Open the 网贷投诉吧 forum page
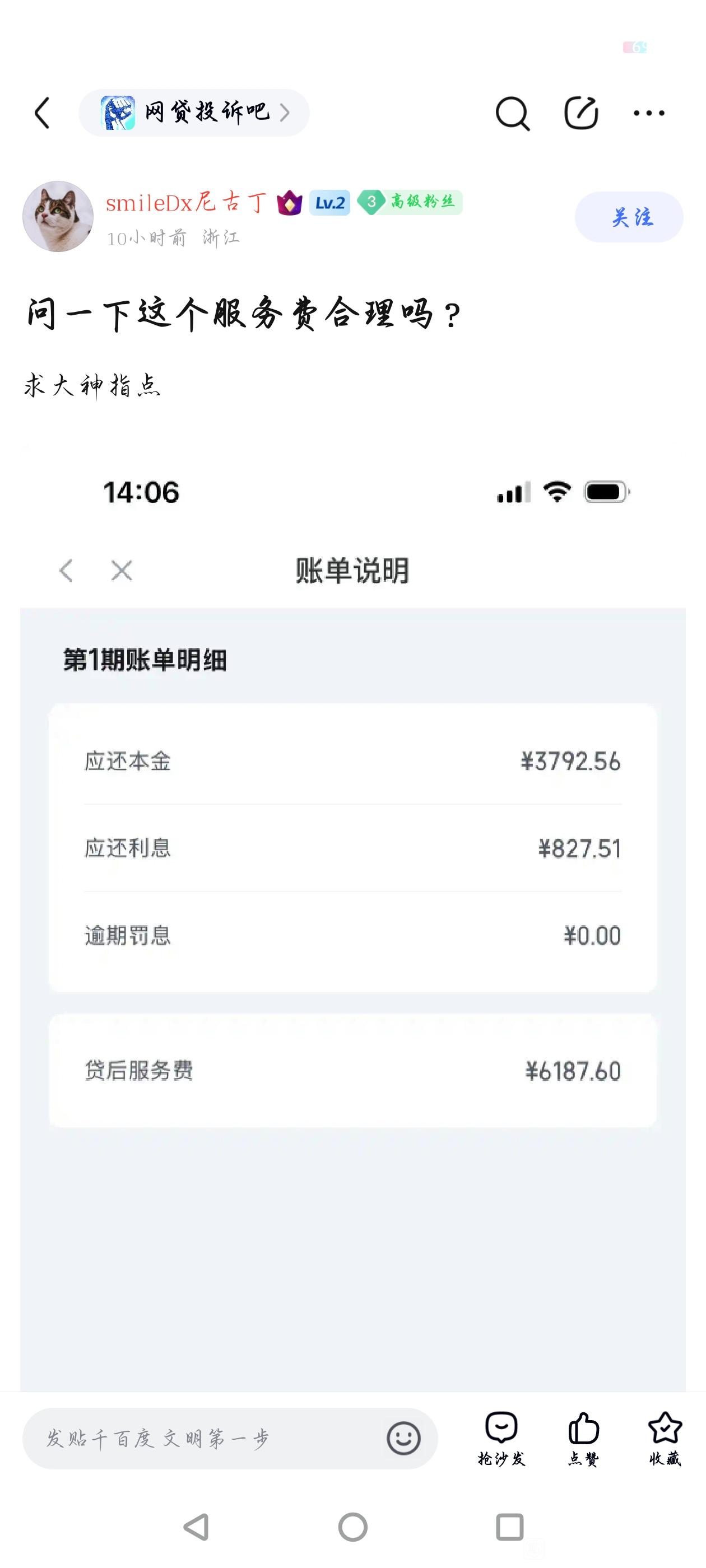The height and width of the screenshot is (1568, 706). [x=194, y=113]
